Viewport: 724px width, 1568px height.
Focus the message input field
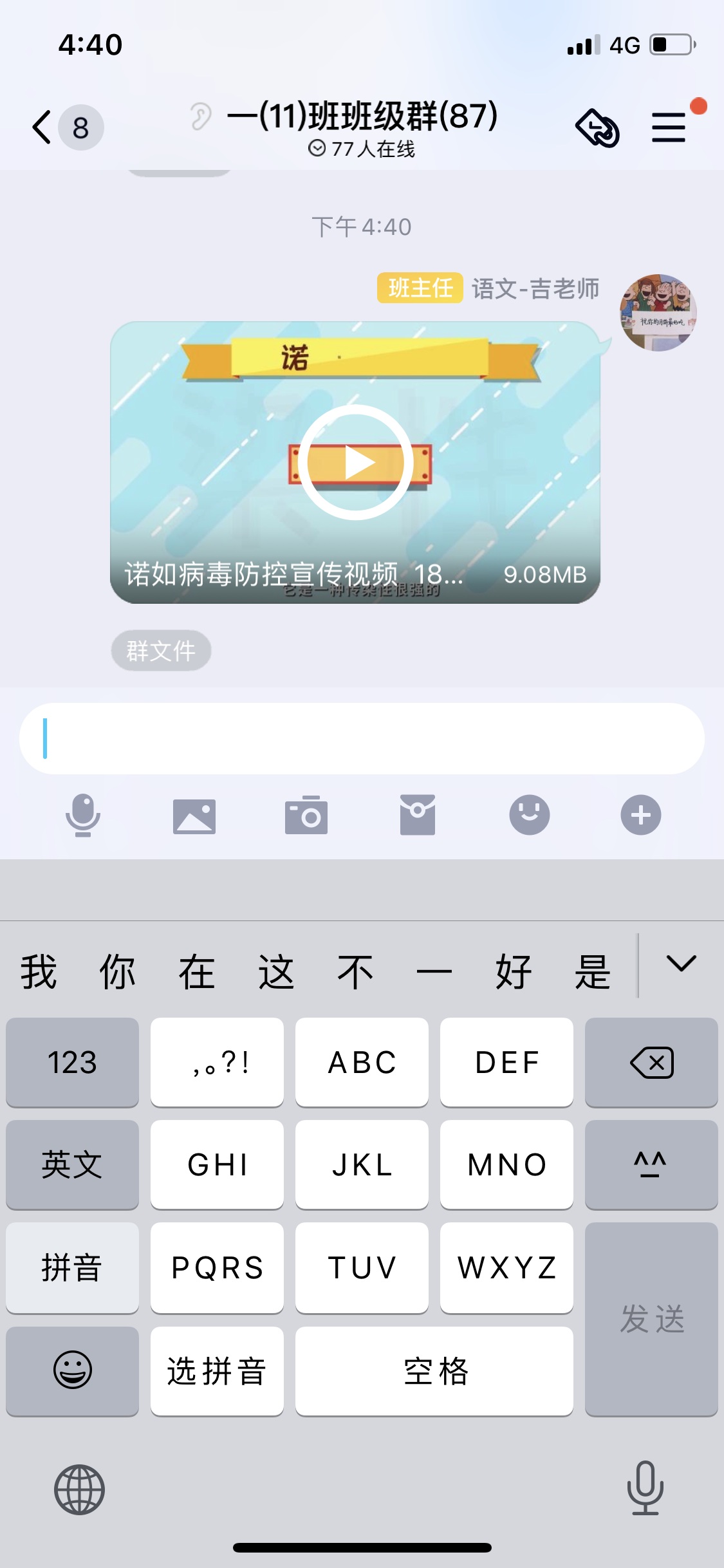point(362,738)
